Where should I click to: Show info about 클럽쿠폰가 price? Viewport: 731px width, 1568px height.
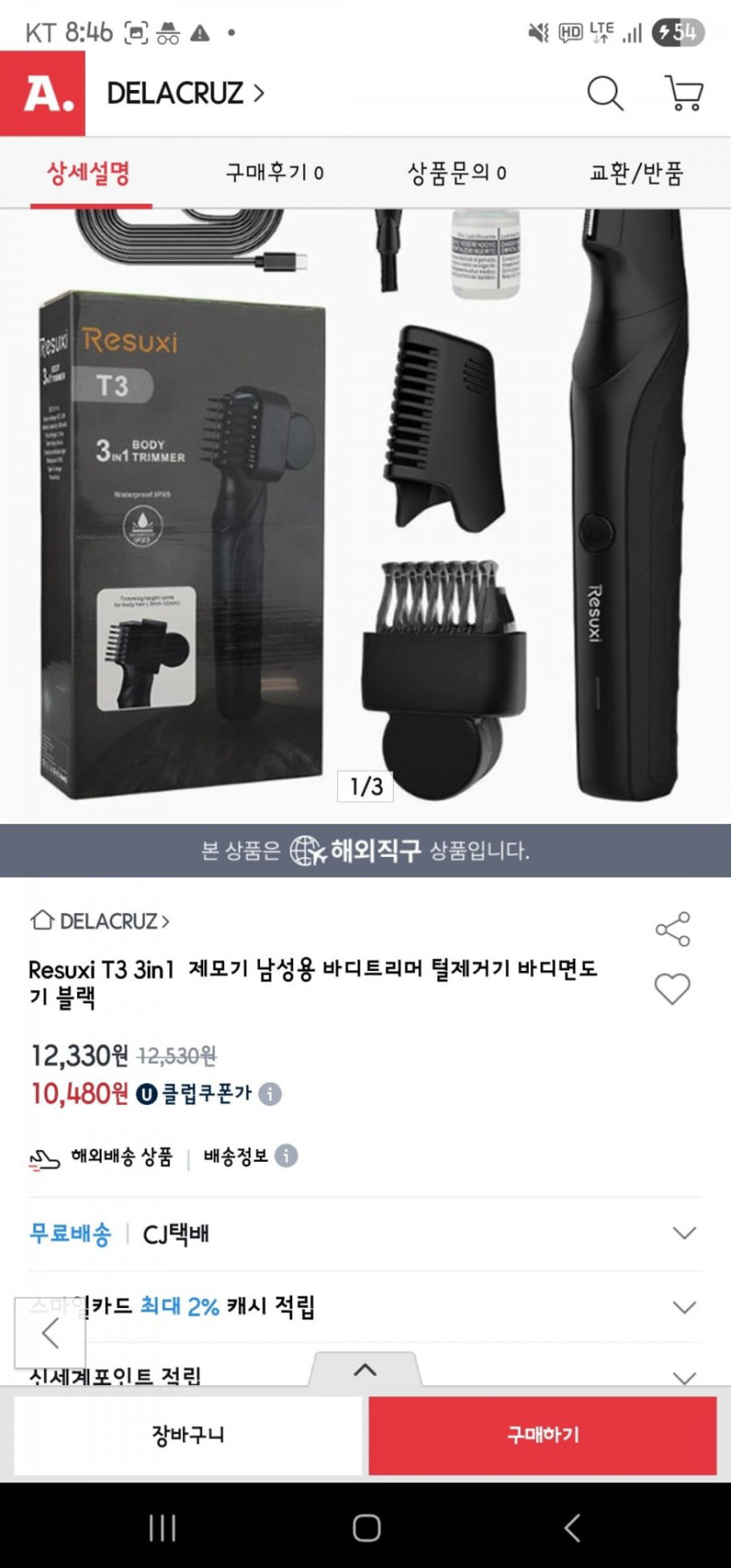coord(271,1093)
